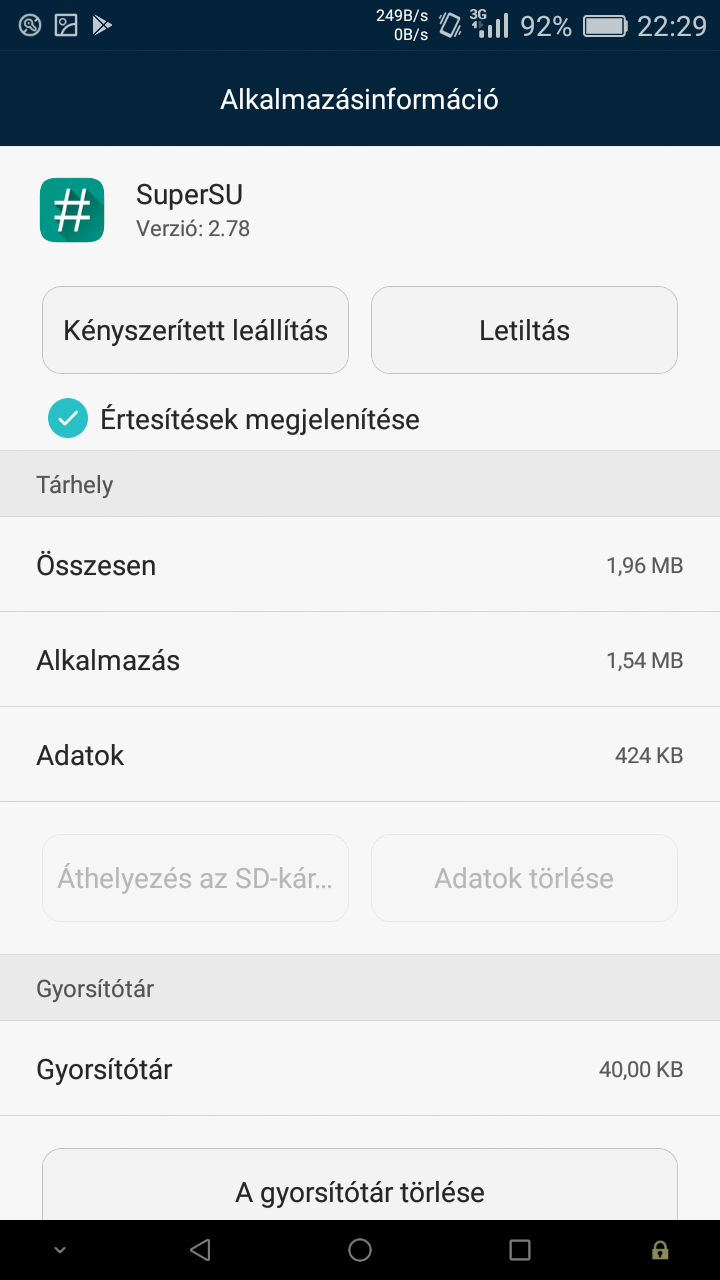The height and width of the screenshot is (1280, 720).
Task: Go back with the navigation bar back button
Action: point(200,1249)
